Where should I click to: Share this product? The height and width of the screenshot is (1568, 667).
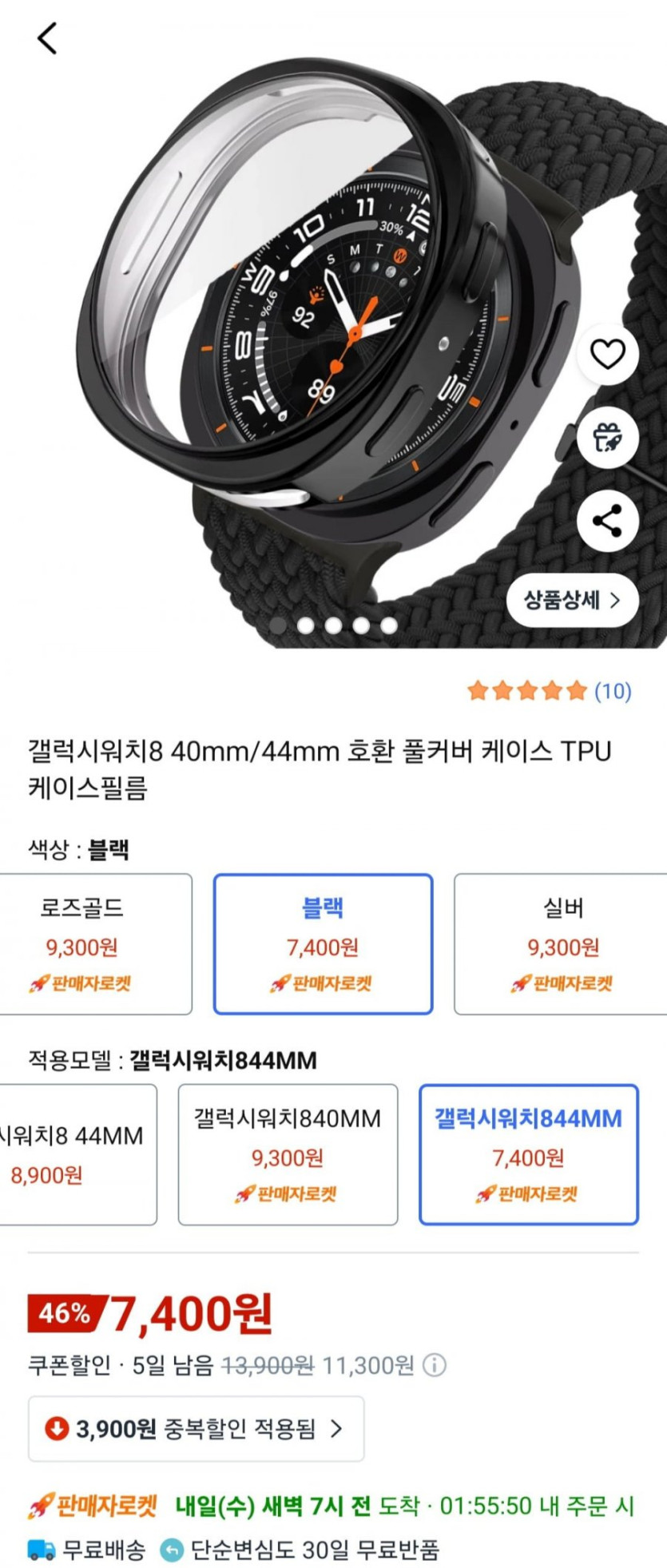point(607,522)
